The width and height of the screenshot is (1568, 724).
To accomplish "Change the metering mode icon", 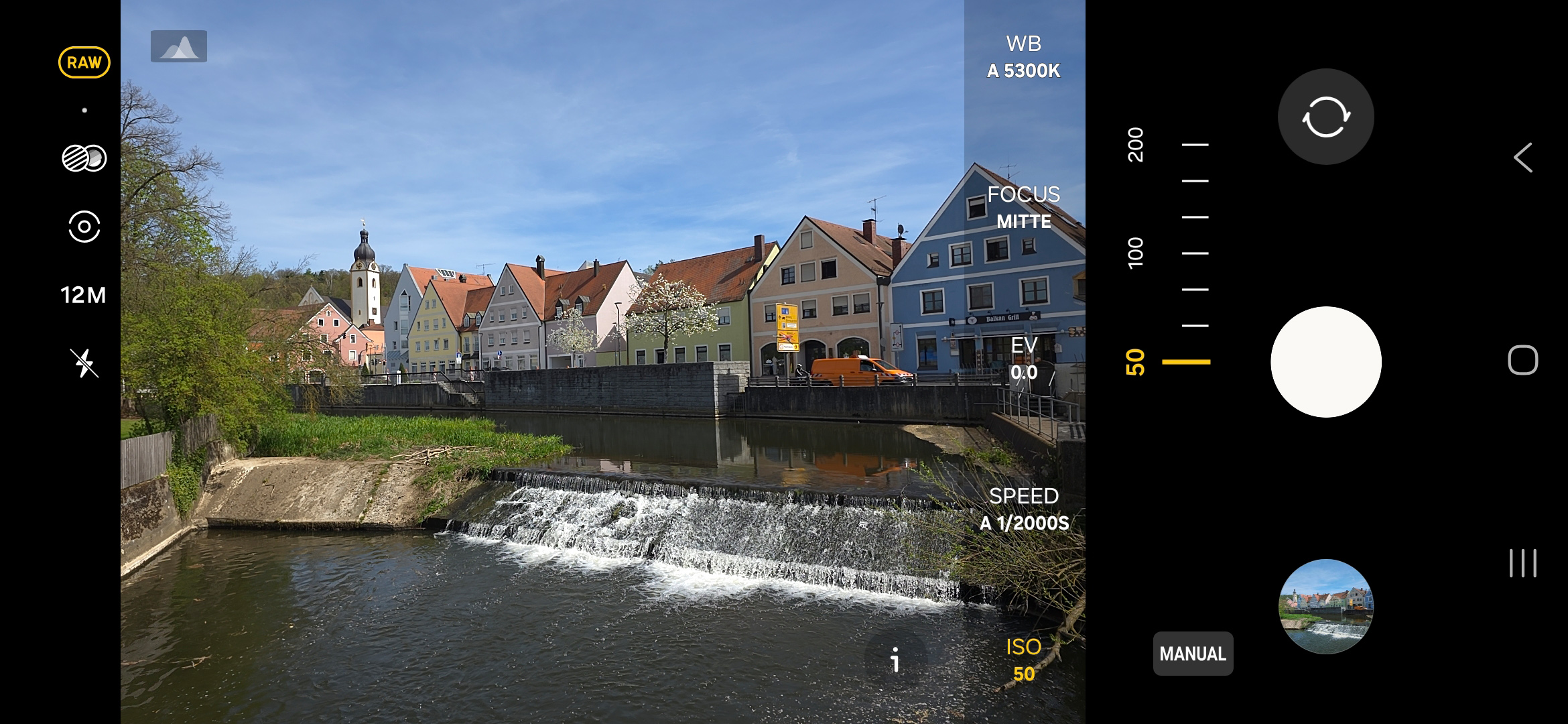I will tap(84, 227).
